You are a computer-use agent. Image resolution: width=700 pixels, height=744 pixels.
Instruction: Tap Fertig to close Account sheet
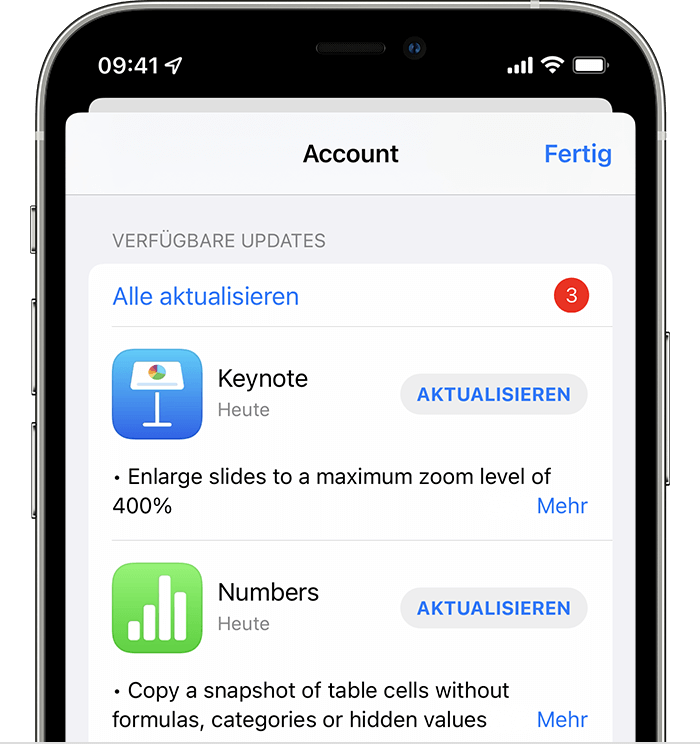click(x=577, y=154)
